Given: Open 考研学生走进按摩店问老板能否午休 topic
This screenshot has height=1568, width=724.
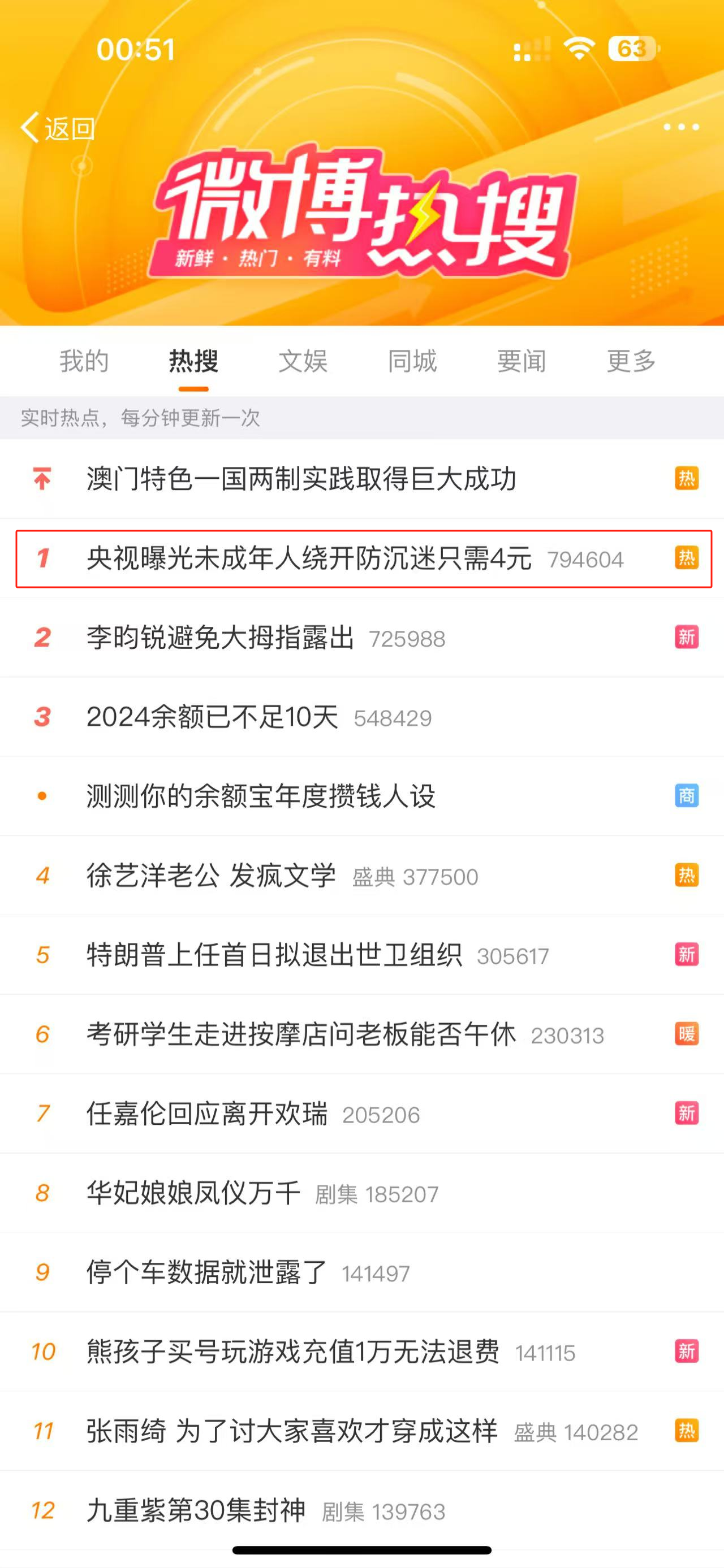Looking at the screenshot, I should pyautogui.click(x=301, y=1034).
